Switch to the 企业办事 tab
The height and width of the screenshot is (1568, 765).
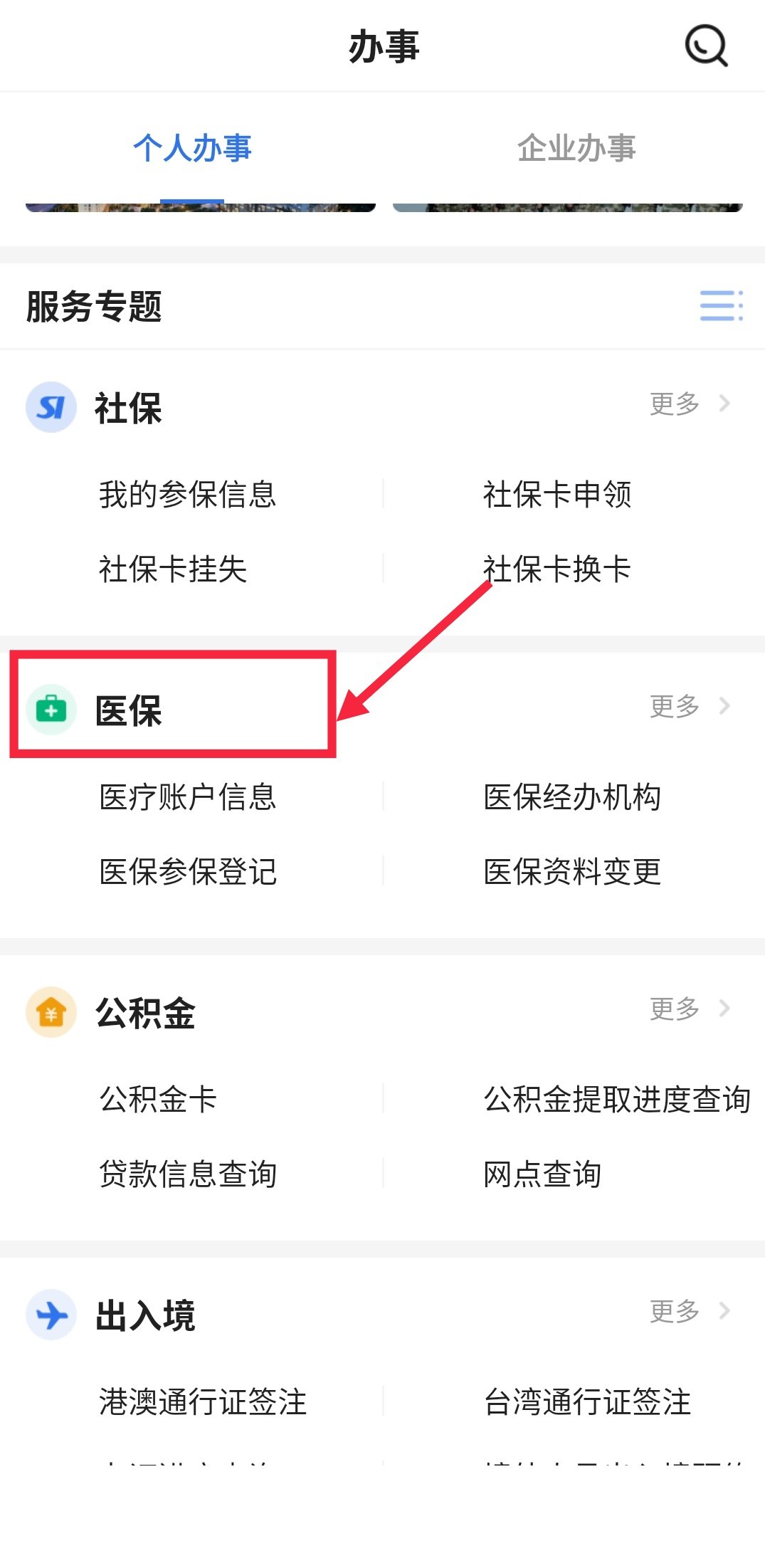pyautogui.click(x=576, y=149)
